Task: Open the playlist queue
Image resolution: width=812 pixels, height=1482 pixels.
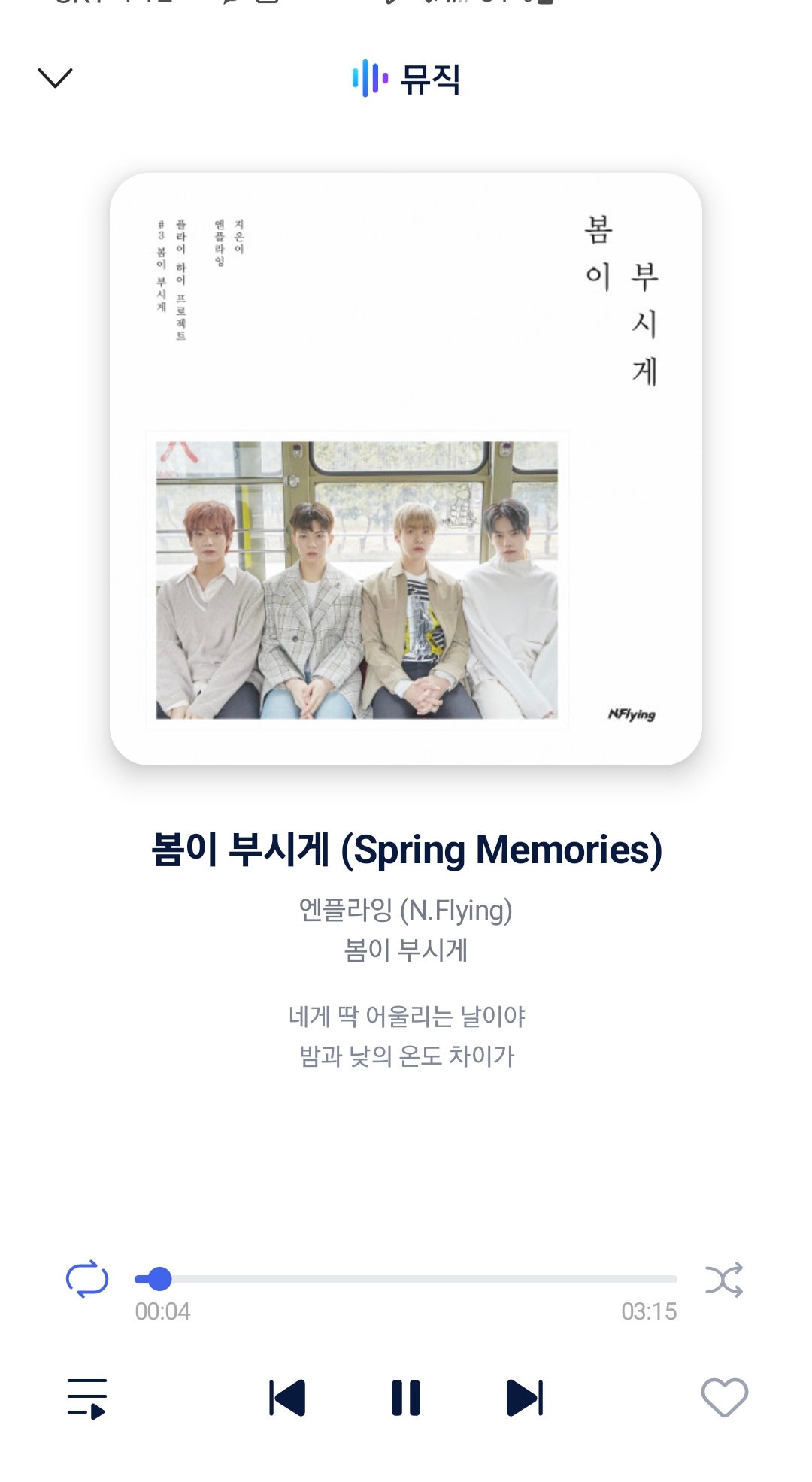Action: (x=87, y=1398)
